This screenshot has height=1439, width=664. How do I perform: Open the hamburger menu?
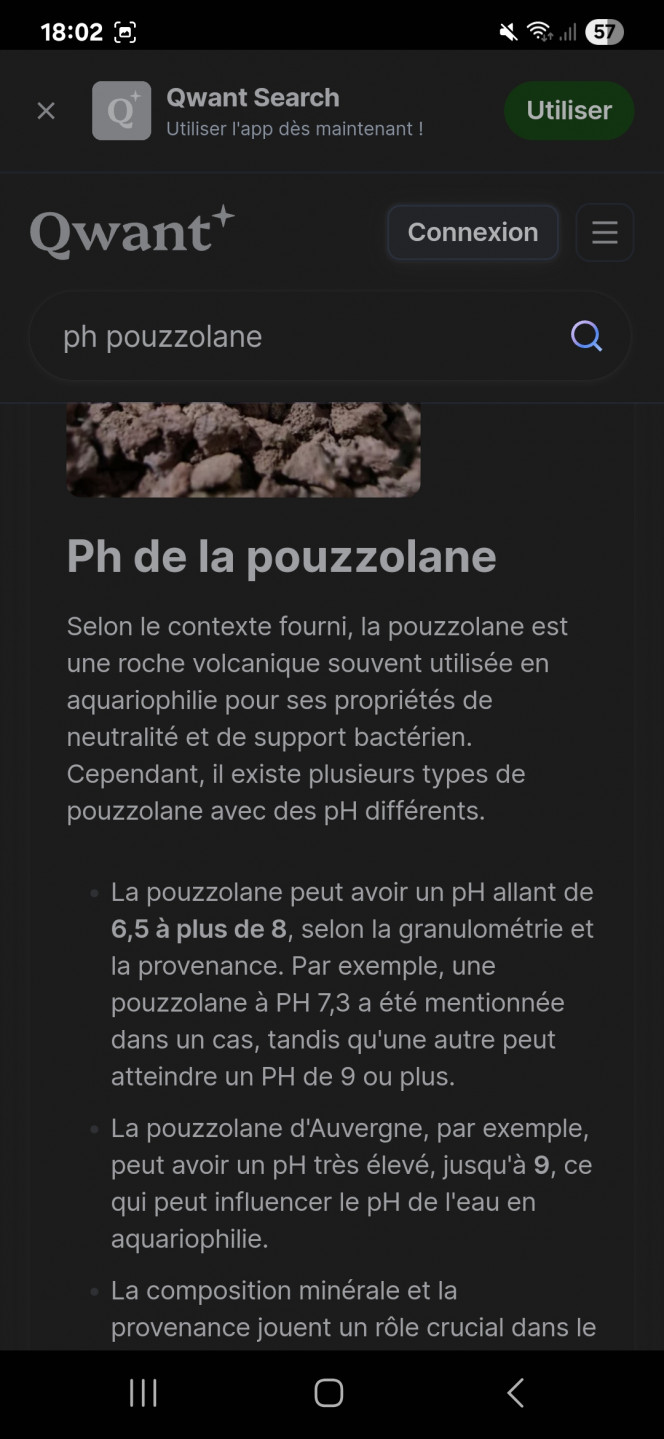click(x=605, y=232)
